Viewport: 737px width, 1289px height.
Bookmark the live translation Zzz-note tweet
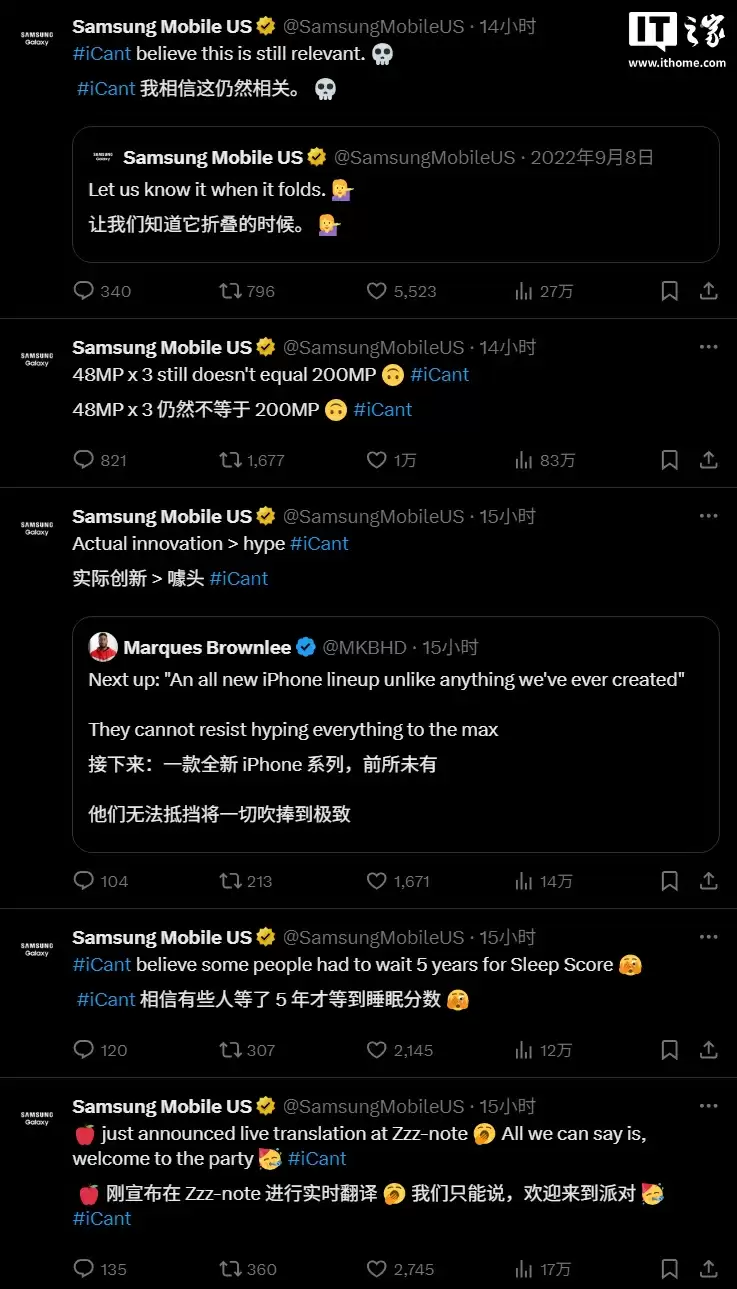click(x=670, y=1269)
